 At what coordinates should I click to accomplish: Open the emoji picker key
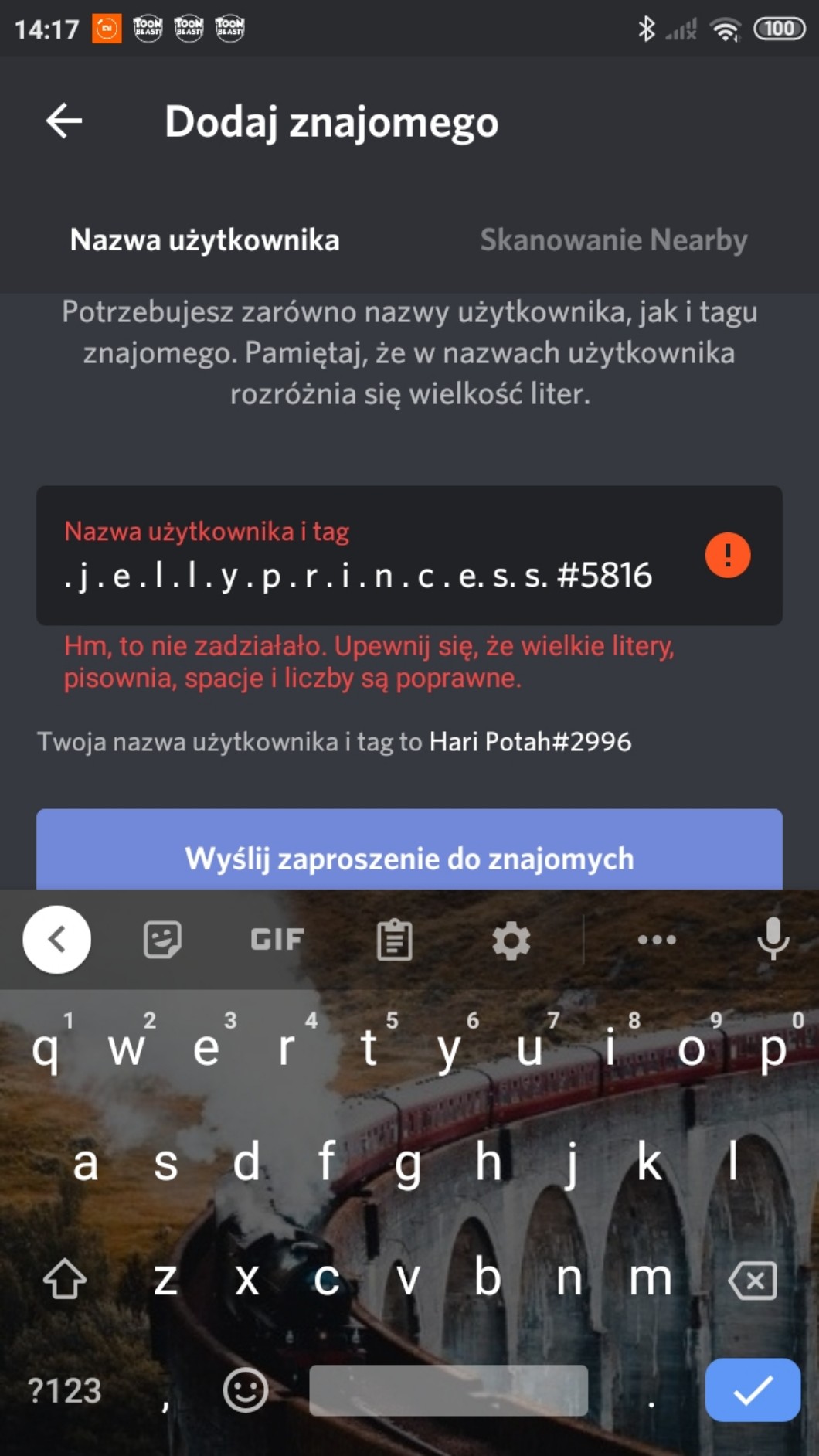pyautogui.click(x=246, y=1390)
